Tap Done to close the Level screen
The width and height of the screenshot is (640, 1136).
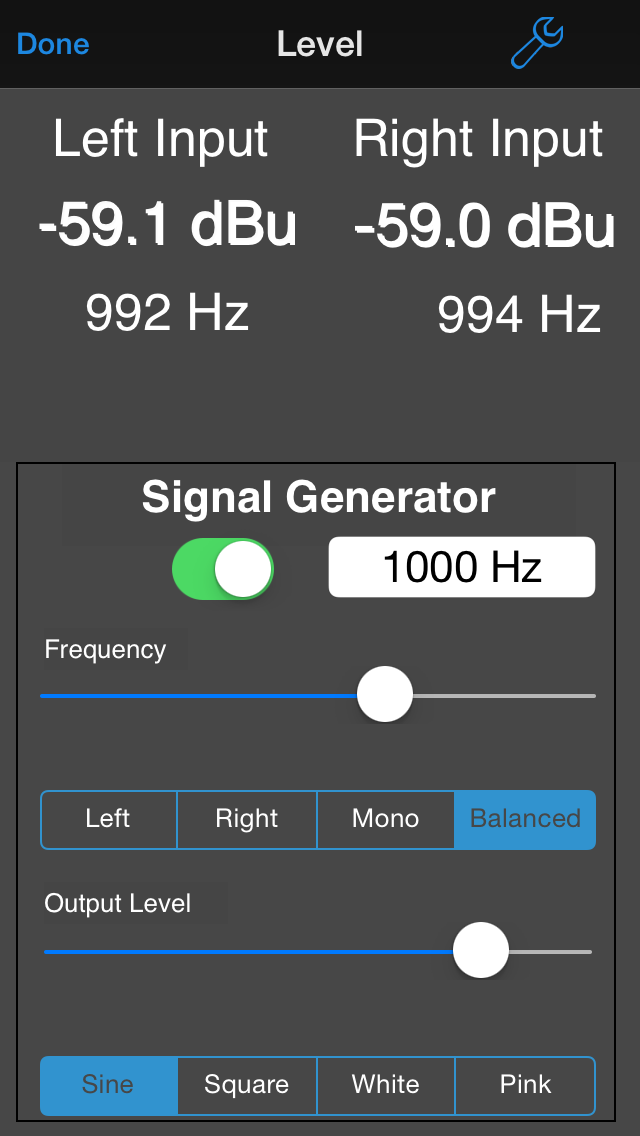53,44
